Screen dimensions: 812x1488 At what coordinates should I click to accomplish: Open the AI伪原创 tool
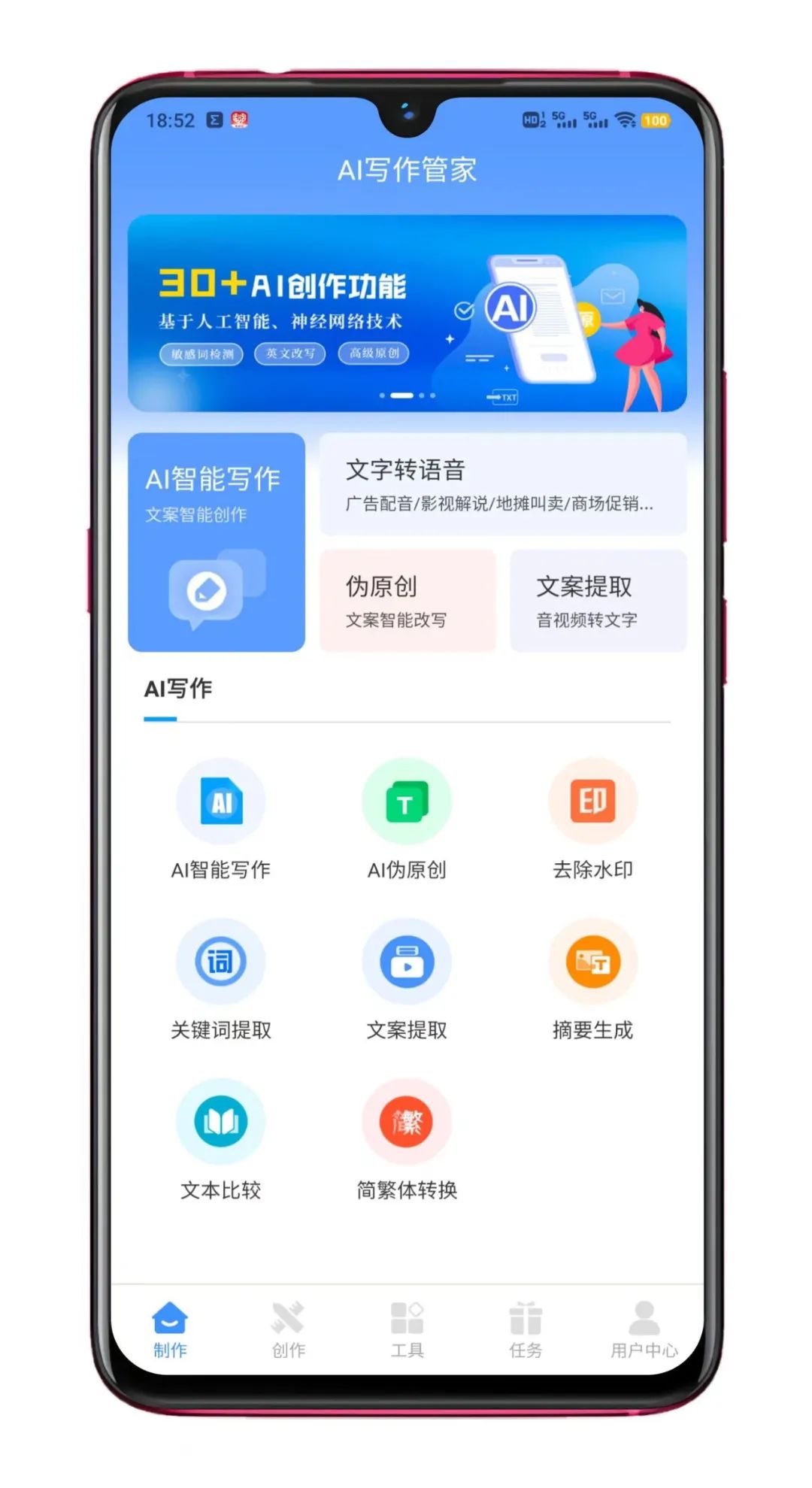tap(407, 820)
